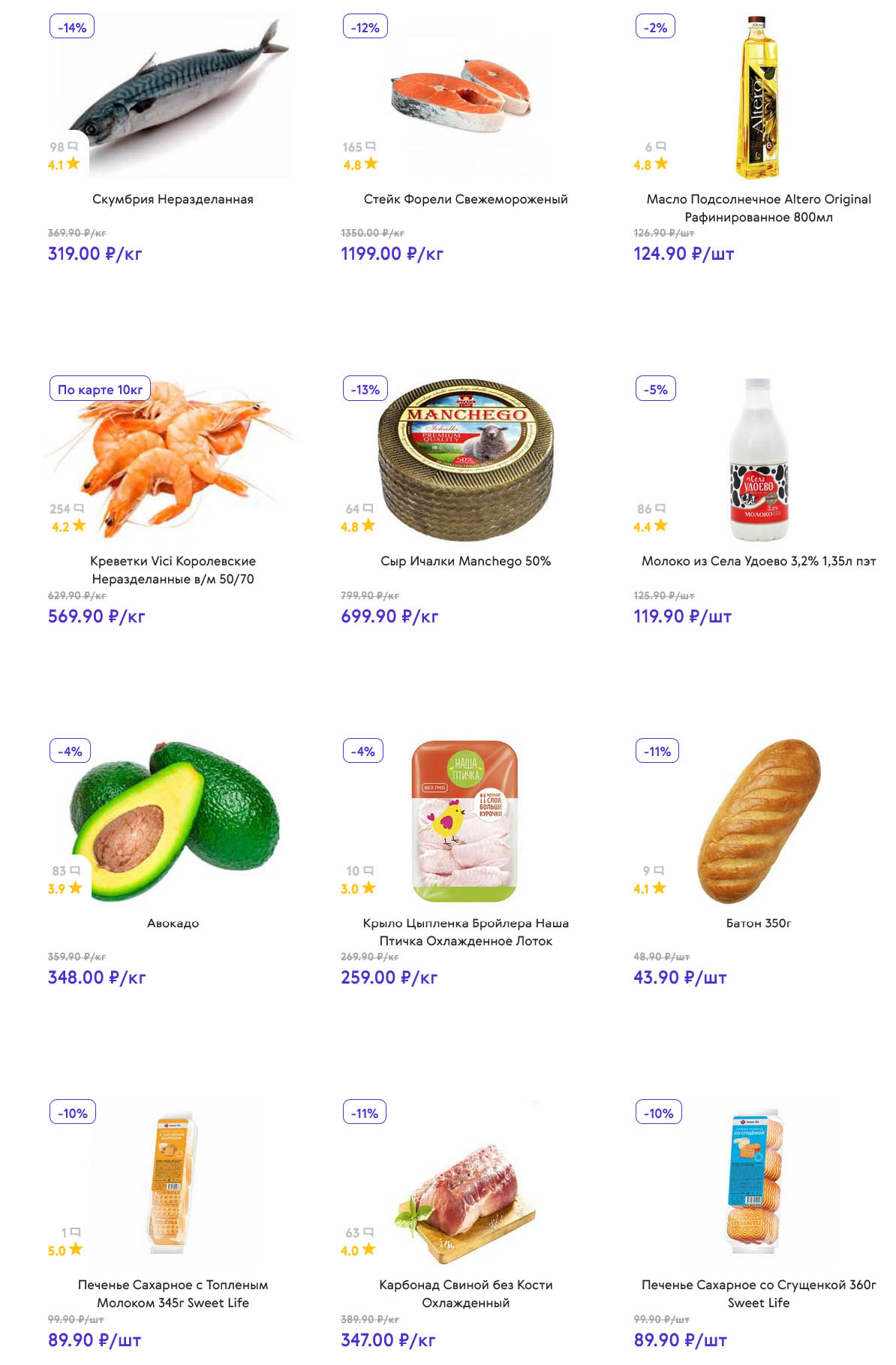View the Авокадо product details
The width and height of the screenshot is (896, 1365).
(x=173, y=923)
